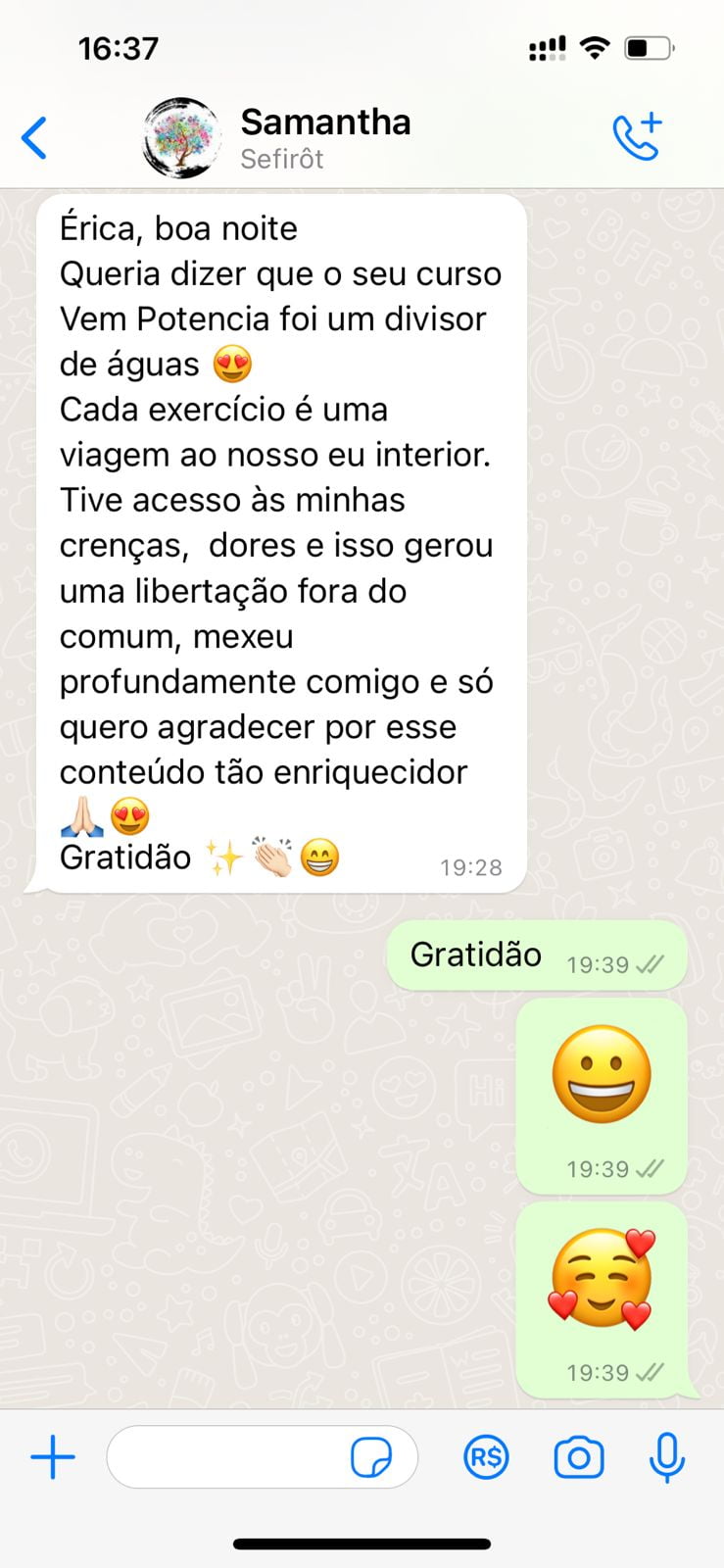
Task: Open the R$ payment option
Action: (487, 1457)
